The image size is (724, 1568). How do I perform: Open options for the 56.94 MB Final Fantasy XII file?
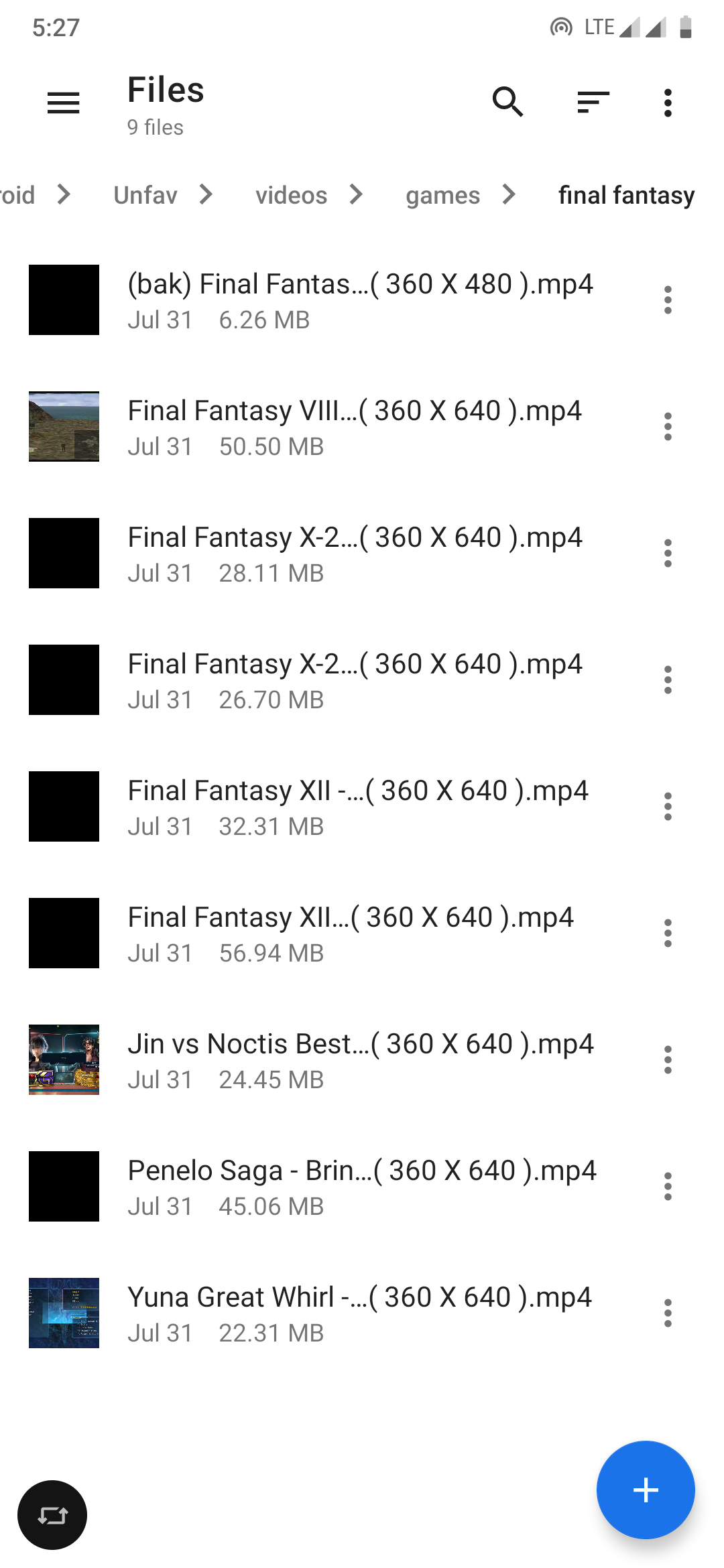click(668, 933)
